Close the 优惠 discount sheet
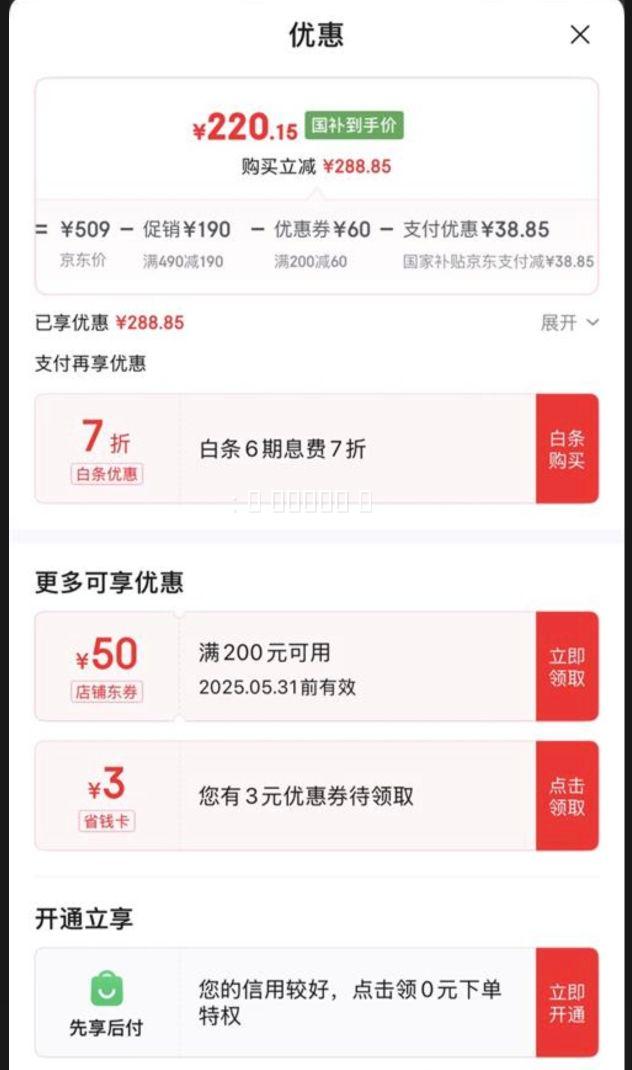 (579, 35)
